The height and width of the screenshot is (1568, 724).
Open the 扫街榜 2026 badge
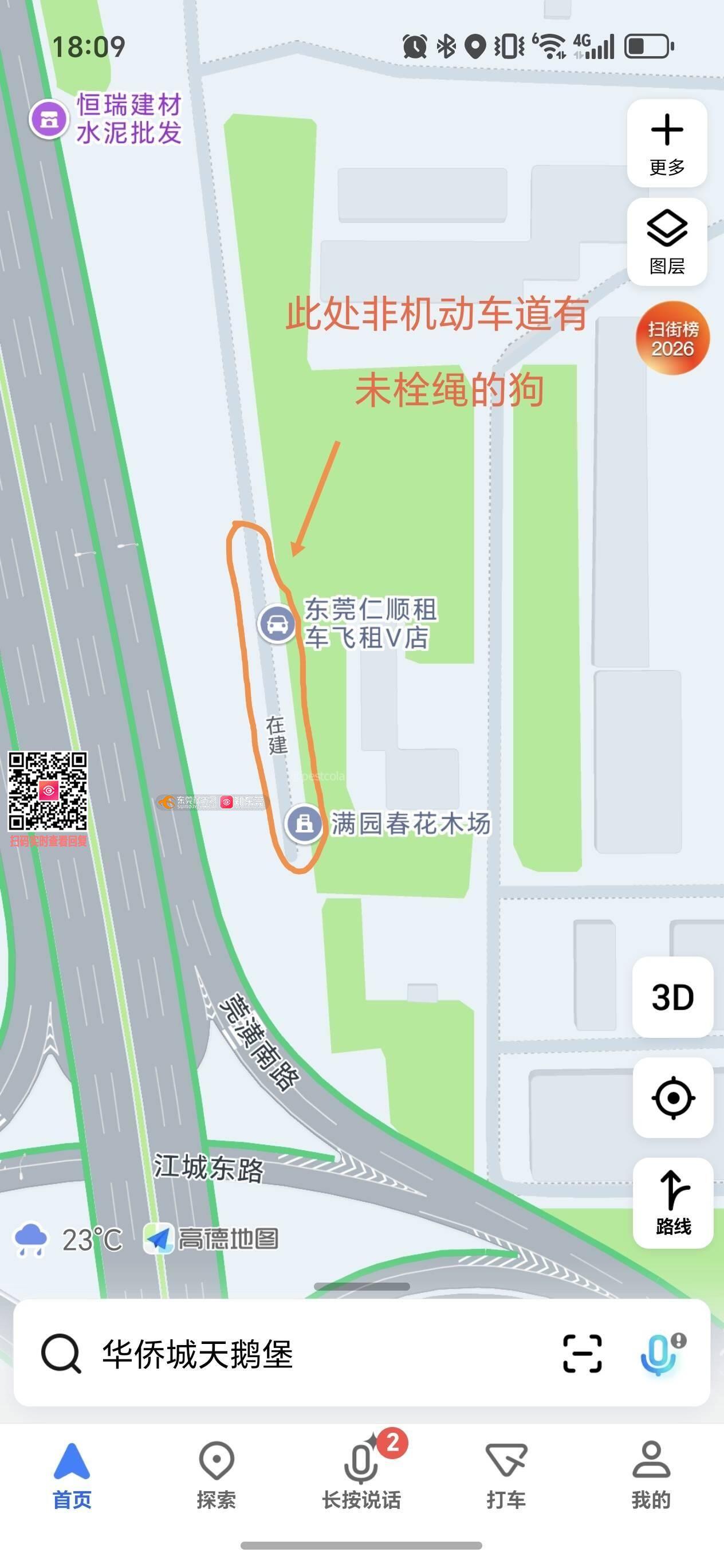click(x=672, y=339)
